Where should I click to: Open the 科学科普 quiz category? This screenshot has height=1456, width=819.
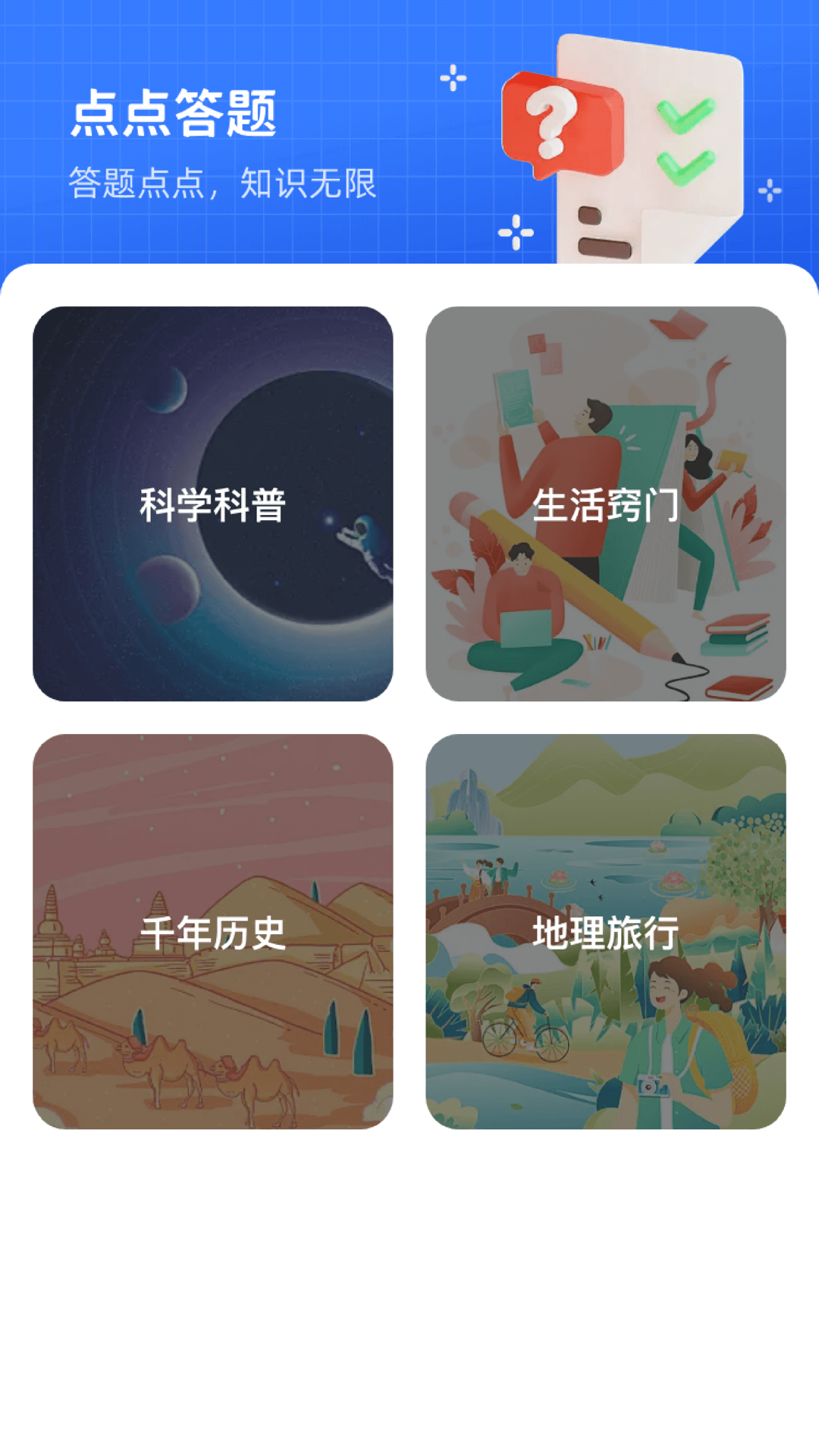(212, 504)
